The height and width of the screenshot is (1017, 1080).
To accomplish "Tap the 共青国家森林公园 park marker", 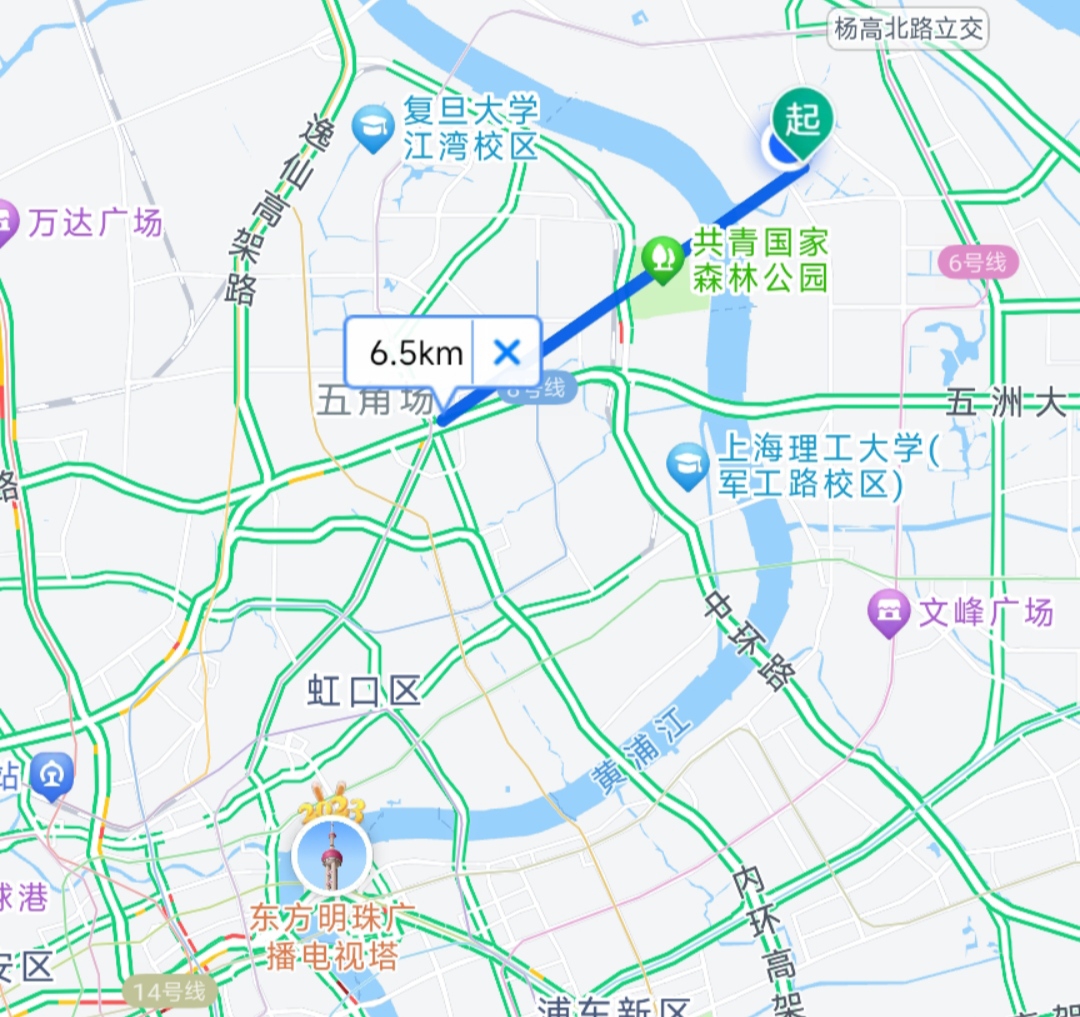I will tap(662, 260).
